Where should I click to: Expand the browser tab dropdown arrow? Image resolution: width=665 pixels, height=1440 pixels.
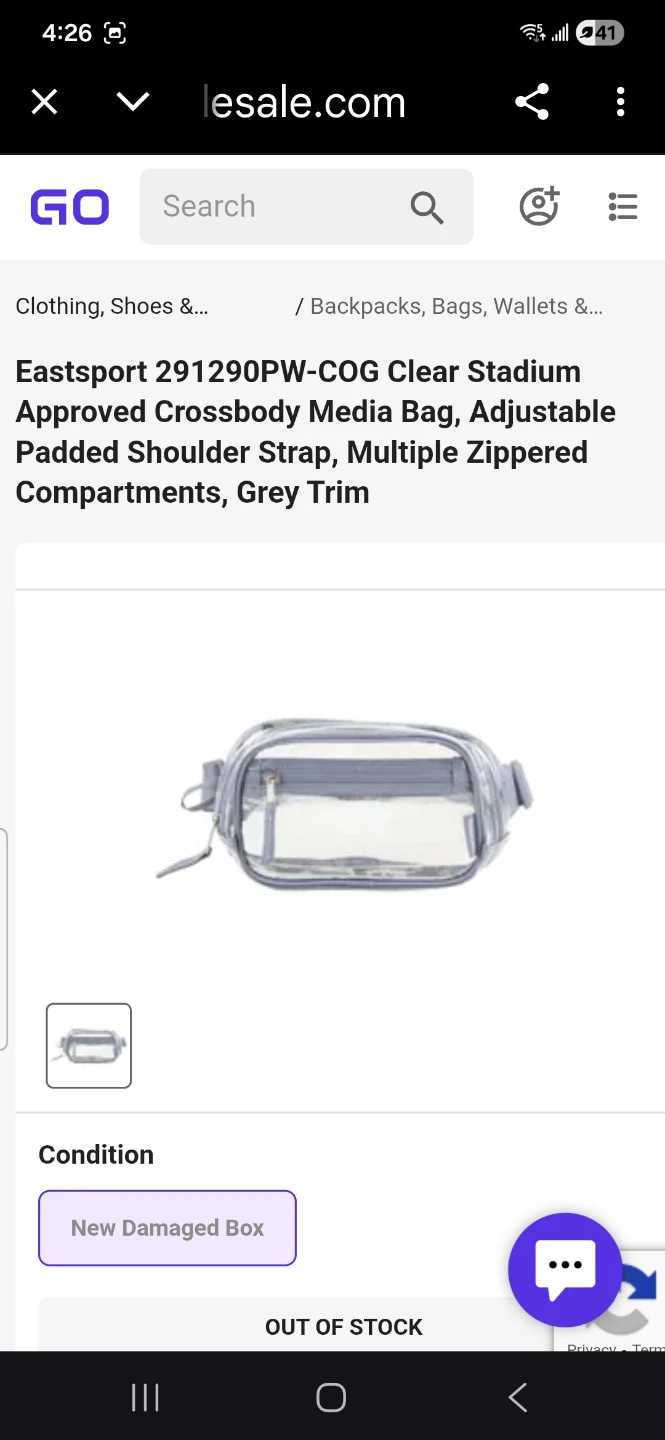coord(133,102)
